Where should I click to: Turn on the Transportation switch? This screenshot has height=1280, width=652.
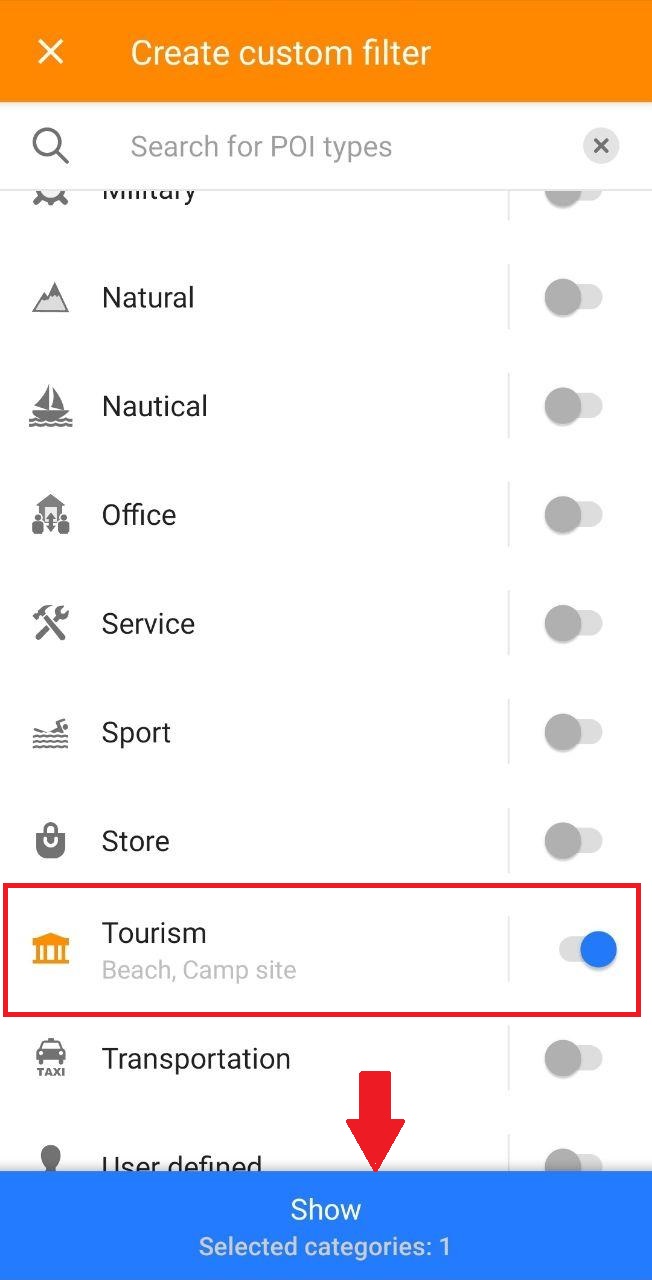point(573,1059)
